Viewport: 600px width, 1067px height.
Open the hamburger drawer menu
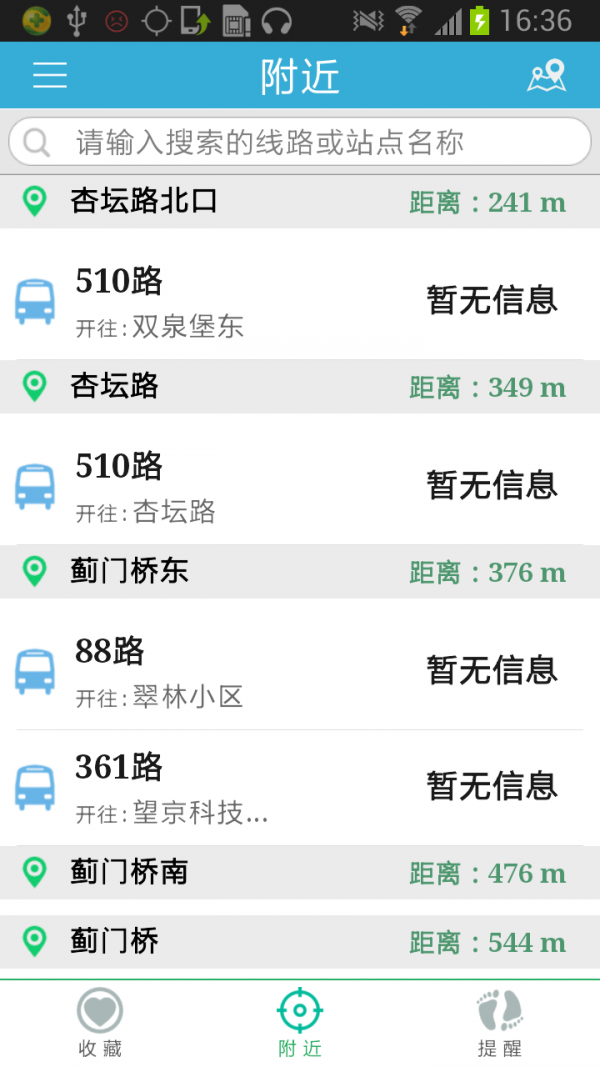(x=50, y=76)
